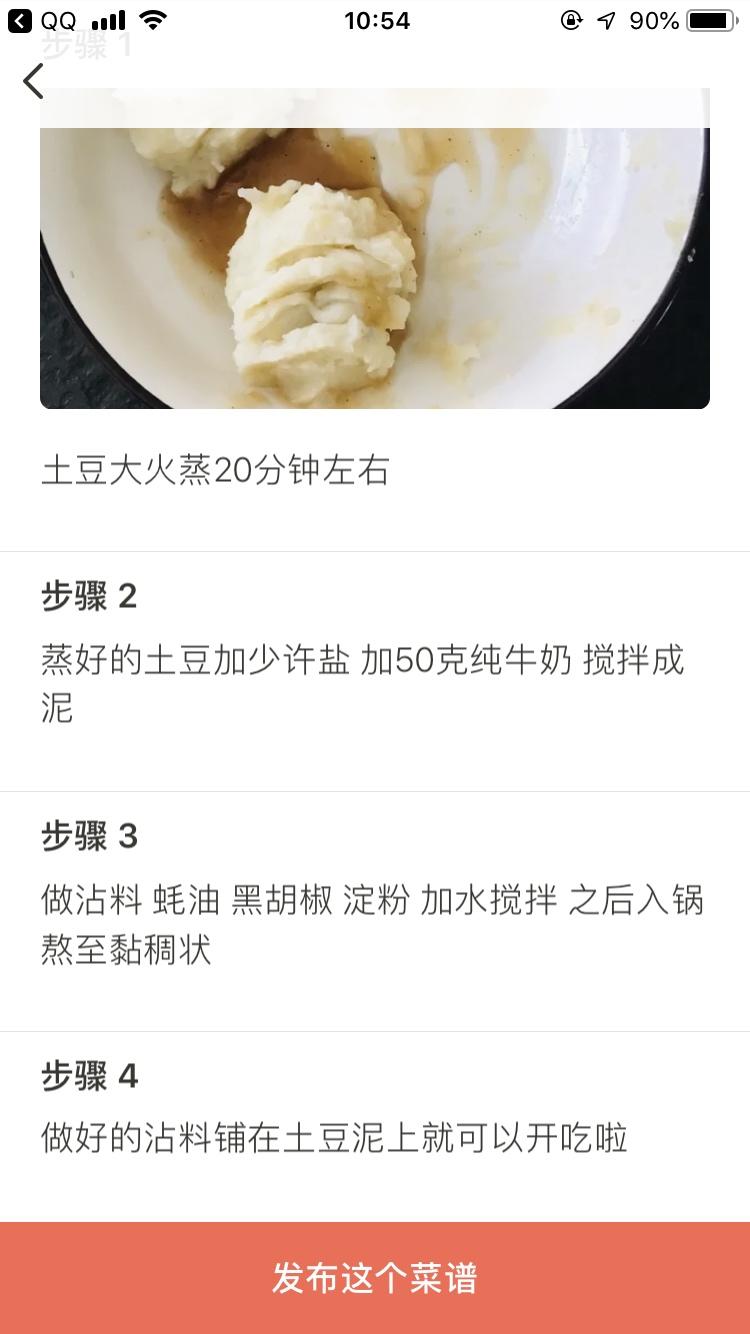Tap the 发布这个菜谱 publish button
Viewport: 750px width, 1334px height.
point(375,1278)
